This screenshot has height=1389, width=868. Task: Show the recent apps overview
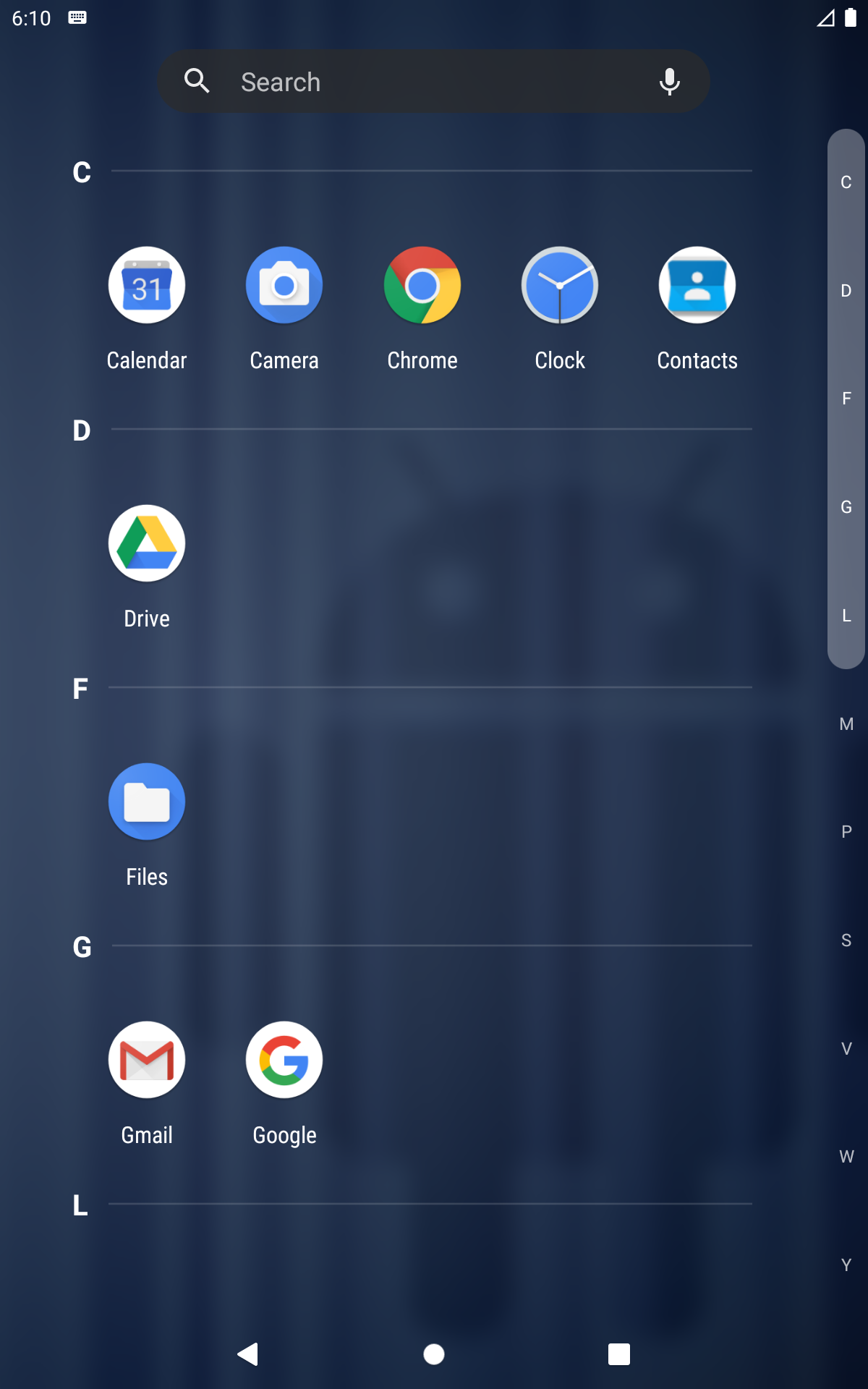(x=619, y=1354)
